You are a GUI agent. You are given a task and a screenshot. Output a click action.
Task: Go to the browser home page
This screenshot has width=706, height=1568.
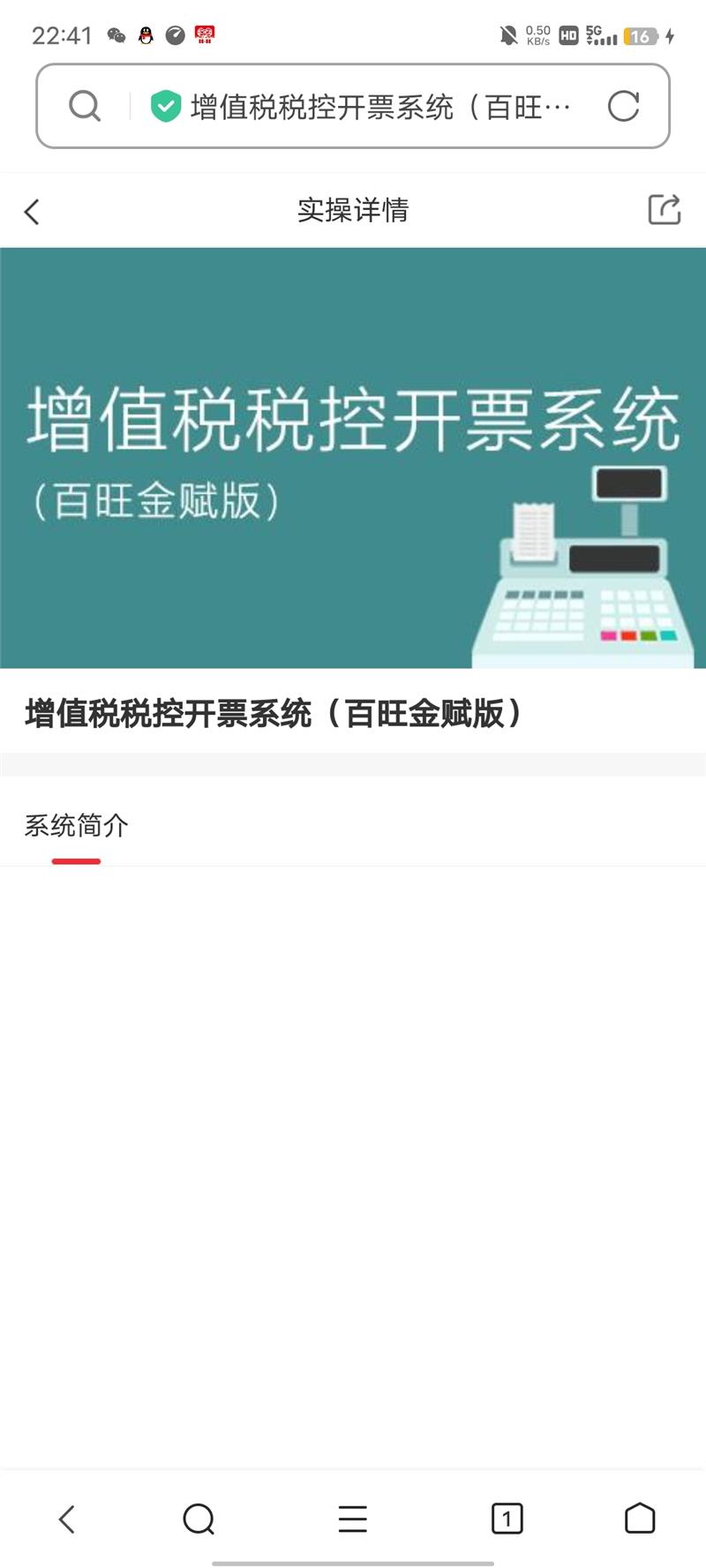[639, 1519]
